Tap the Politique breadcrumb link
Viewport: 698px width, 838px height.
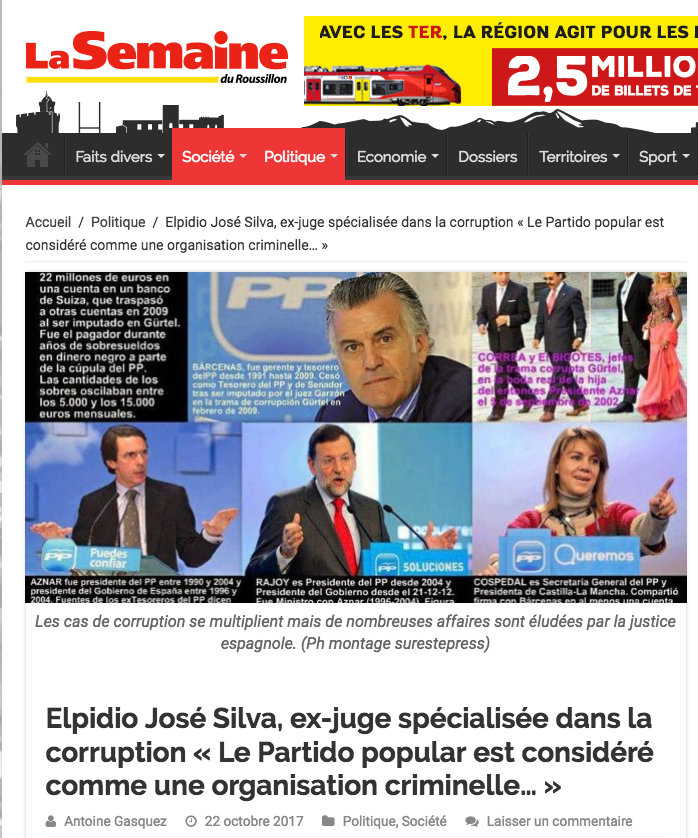118,222
